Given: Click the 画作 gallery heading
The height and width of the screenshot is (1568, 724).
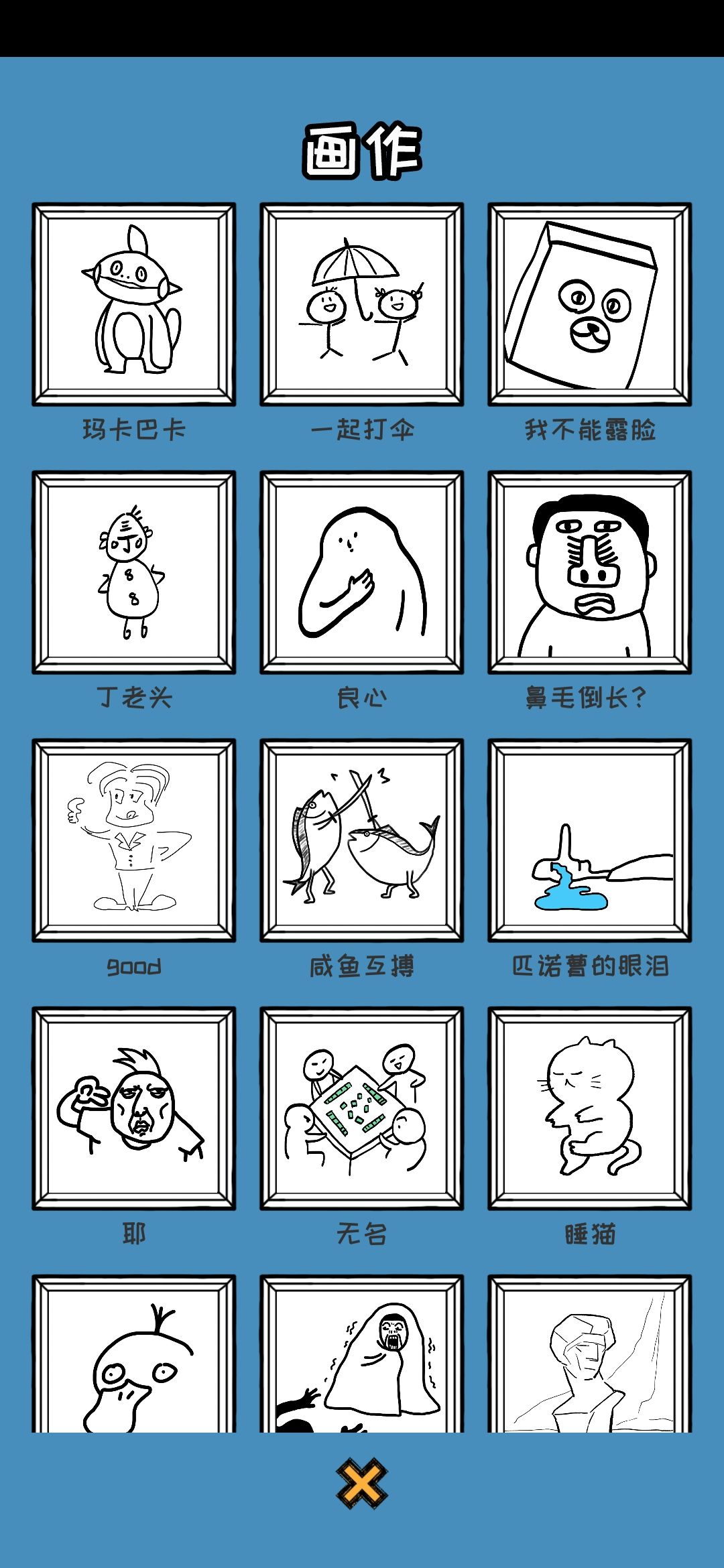Looking at the screenshot, I should (362, 149).
